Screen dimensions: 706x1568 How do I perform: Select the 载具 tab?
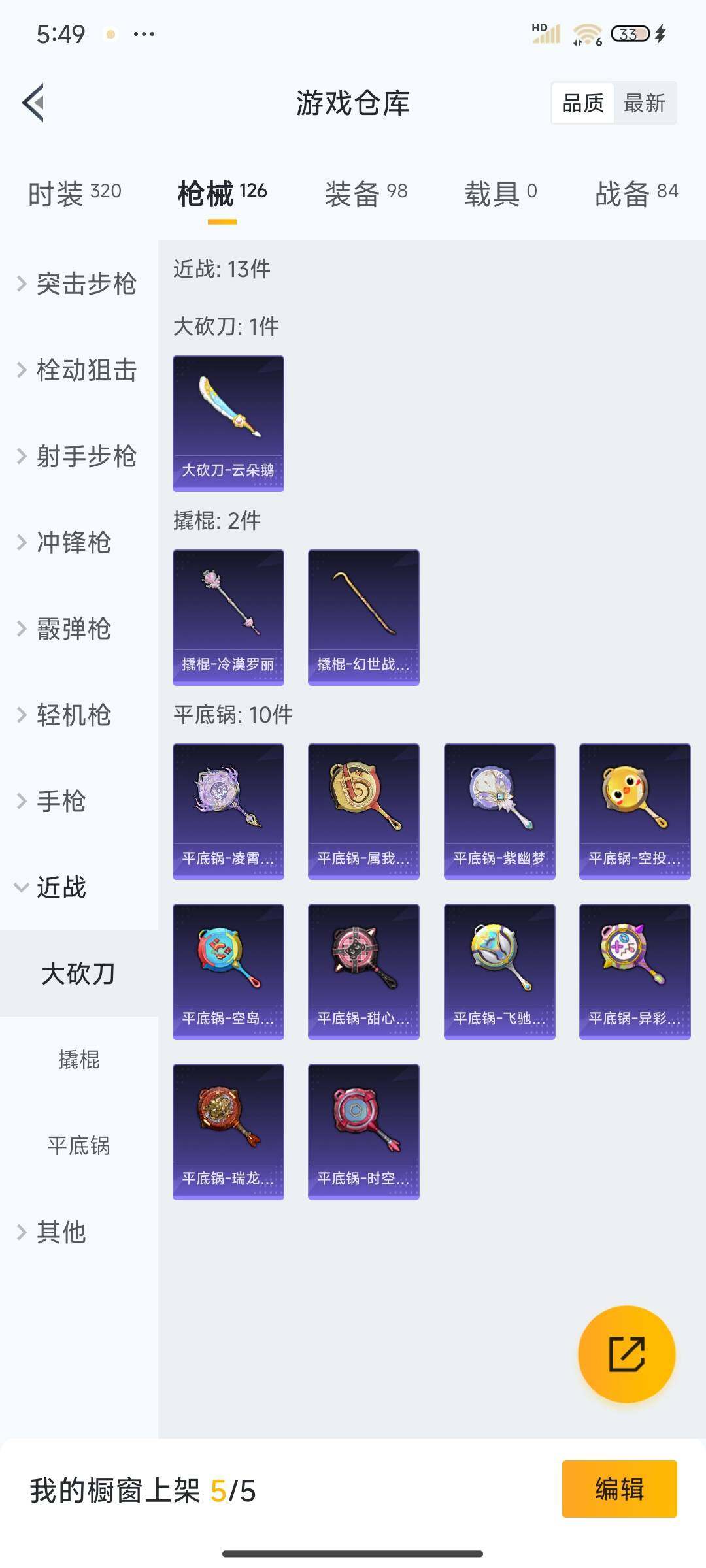[x=500, y=193]
